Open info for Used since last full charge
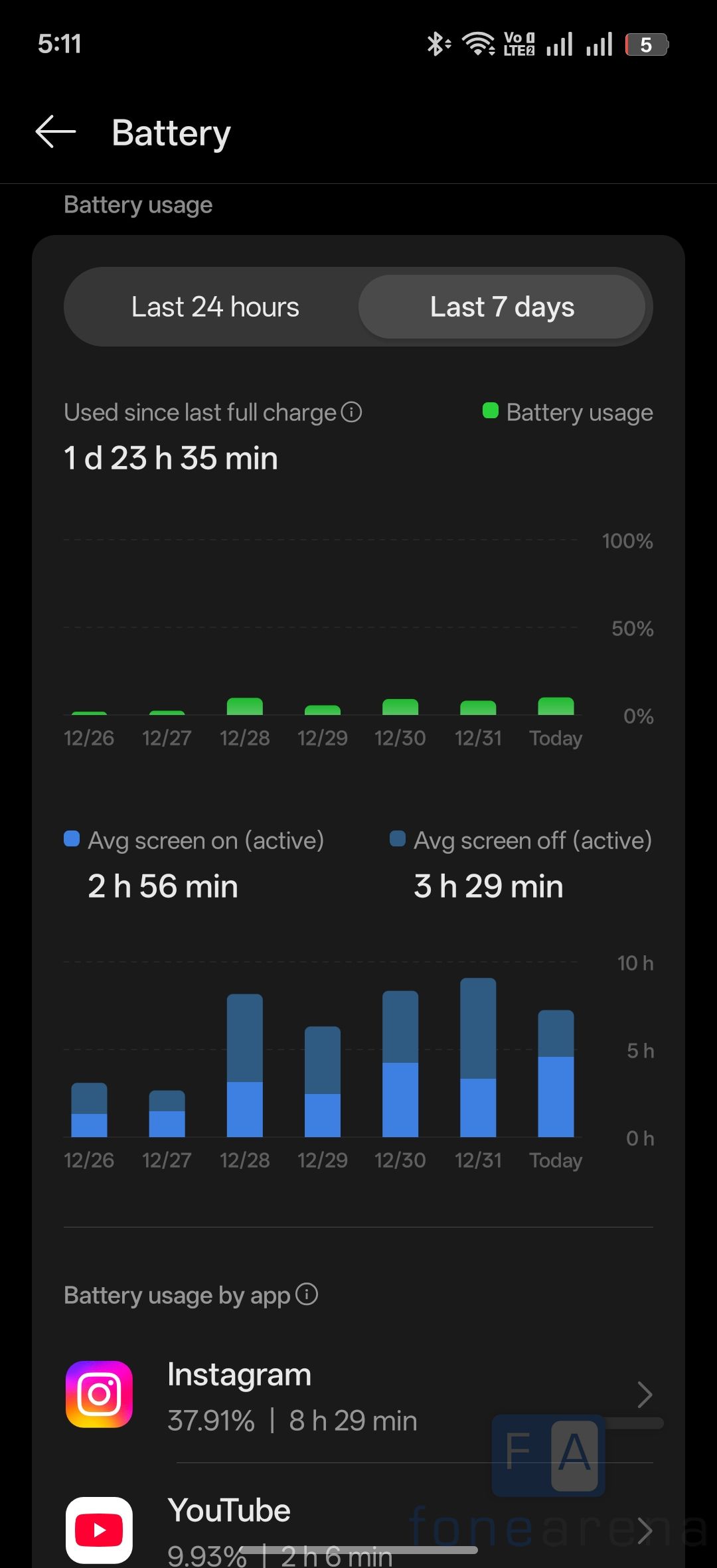 (x=351, y=412)
